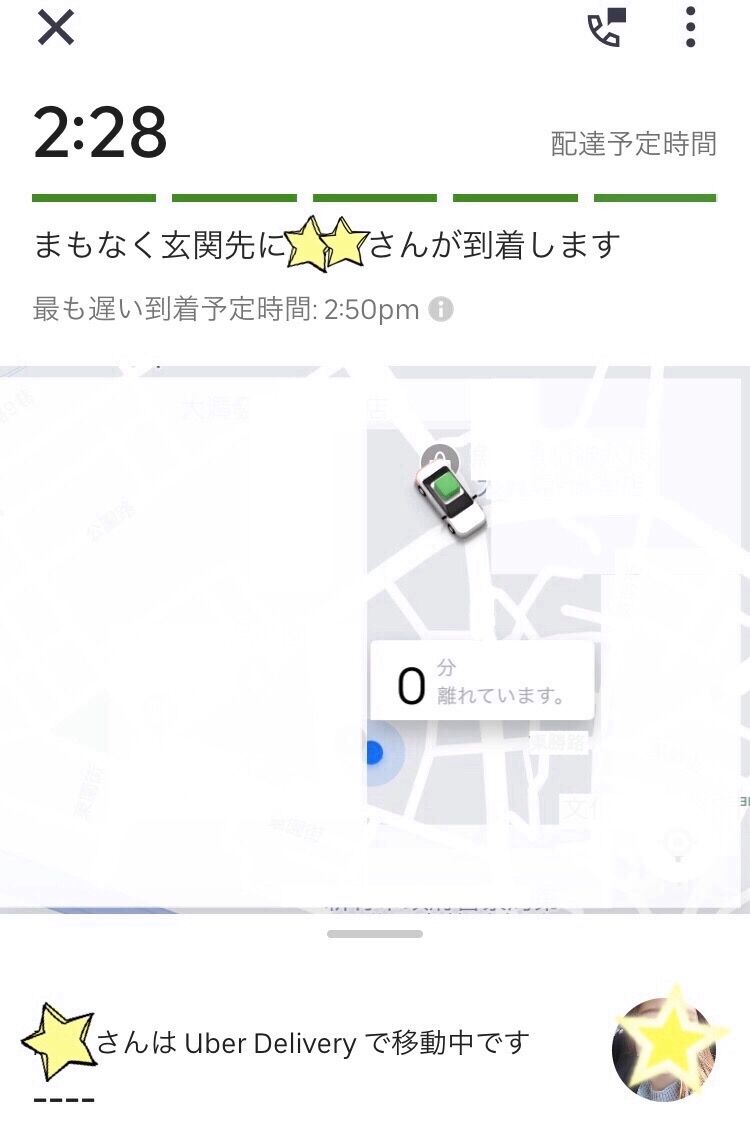750x1140 pixels.
Task: Tap the '0分 離れています' distance card
Action: coord(478,680)
